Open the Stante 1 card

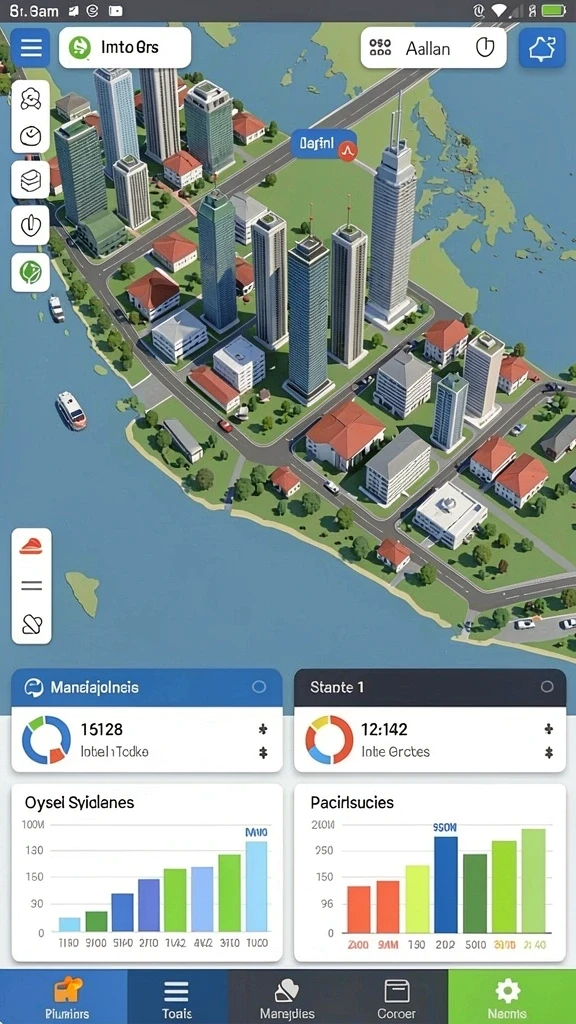430,720
